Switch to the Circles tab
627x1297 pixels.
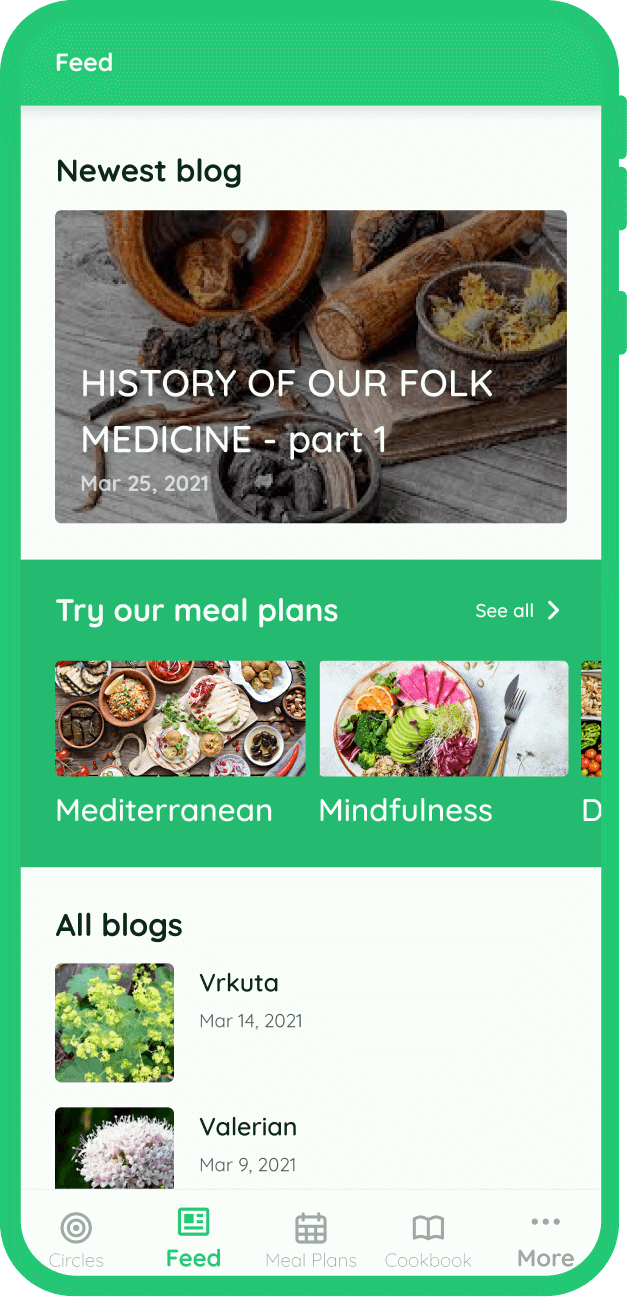coord(76,1240)
